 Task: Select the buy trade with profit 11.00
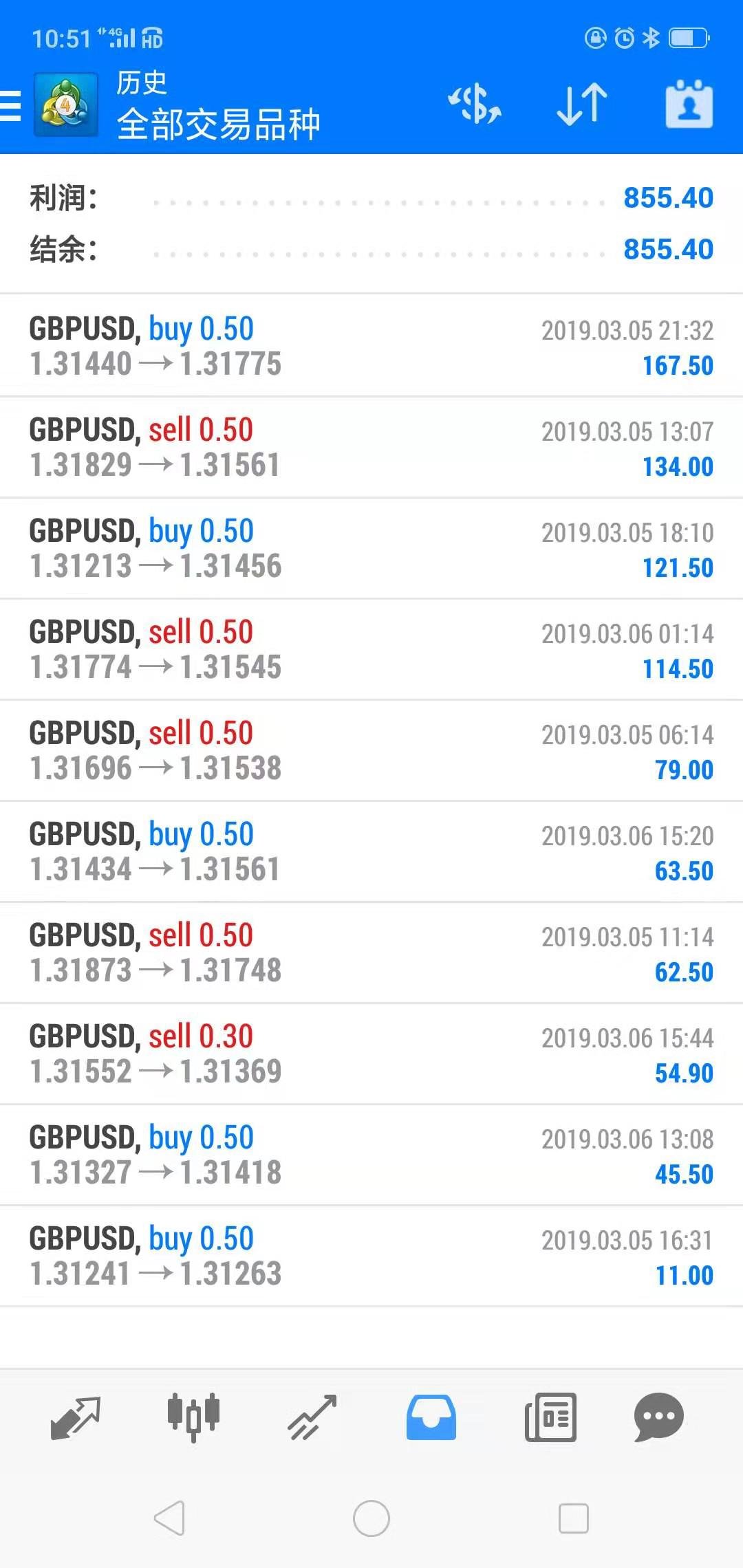[x=371, y=1256]
